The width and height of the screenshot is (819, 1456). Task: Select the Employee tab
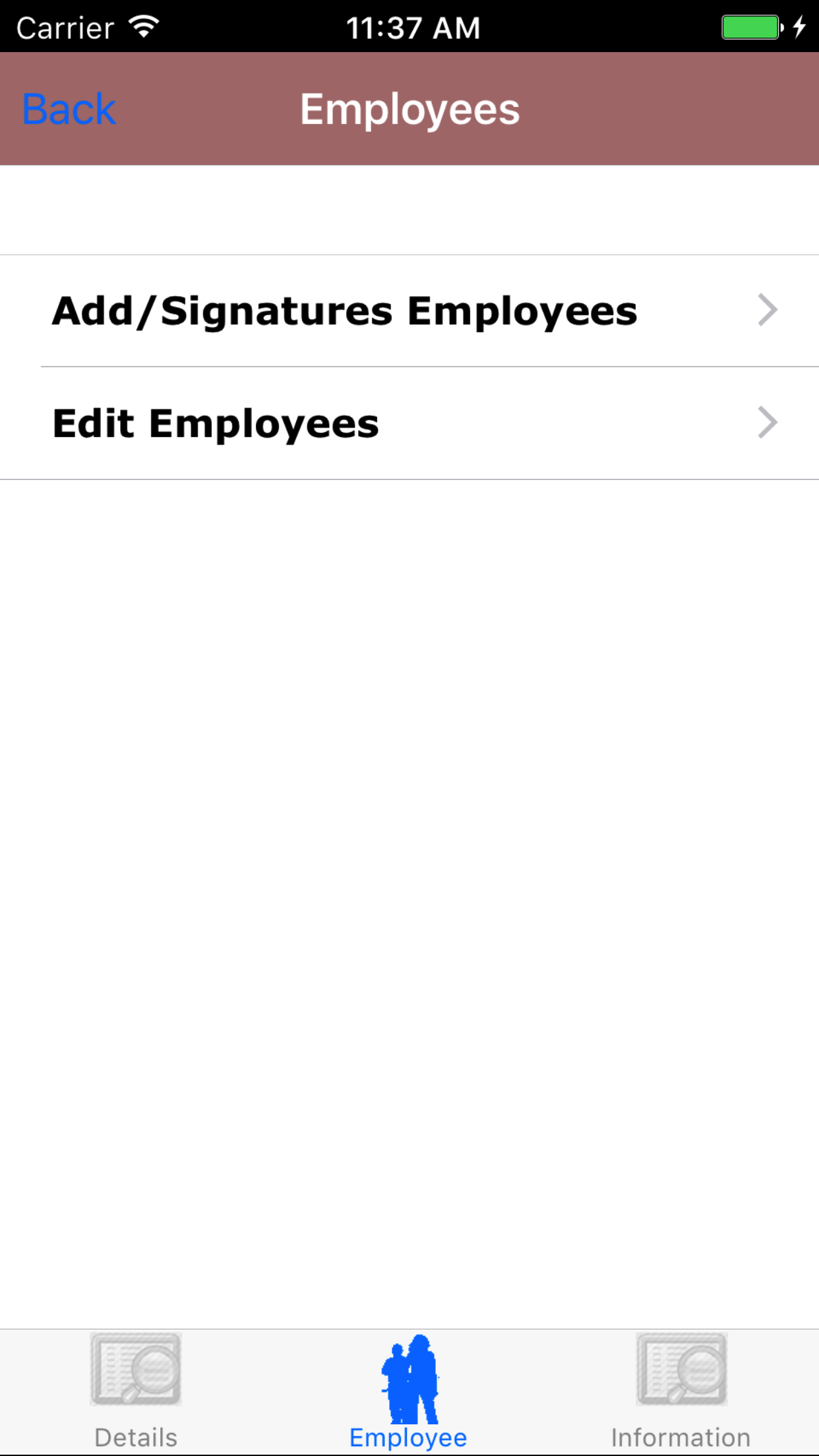[409, 1391]
